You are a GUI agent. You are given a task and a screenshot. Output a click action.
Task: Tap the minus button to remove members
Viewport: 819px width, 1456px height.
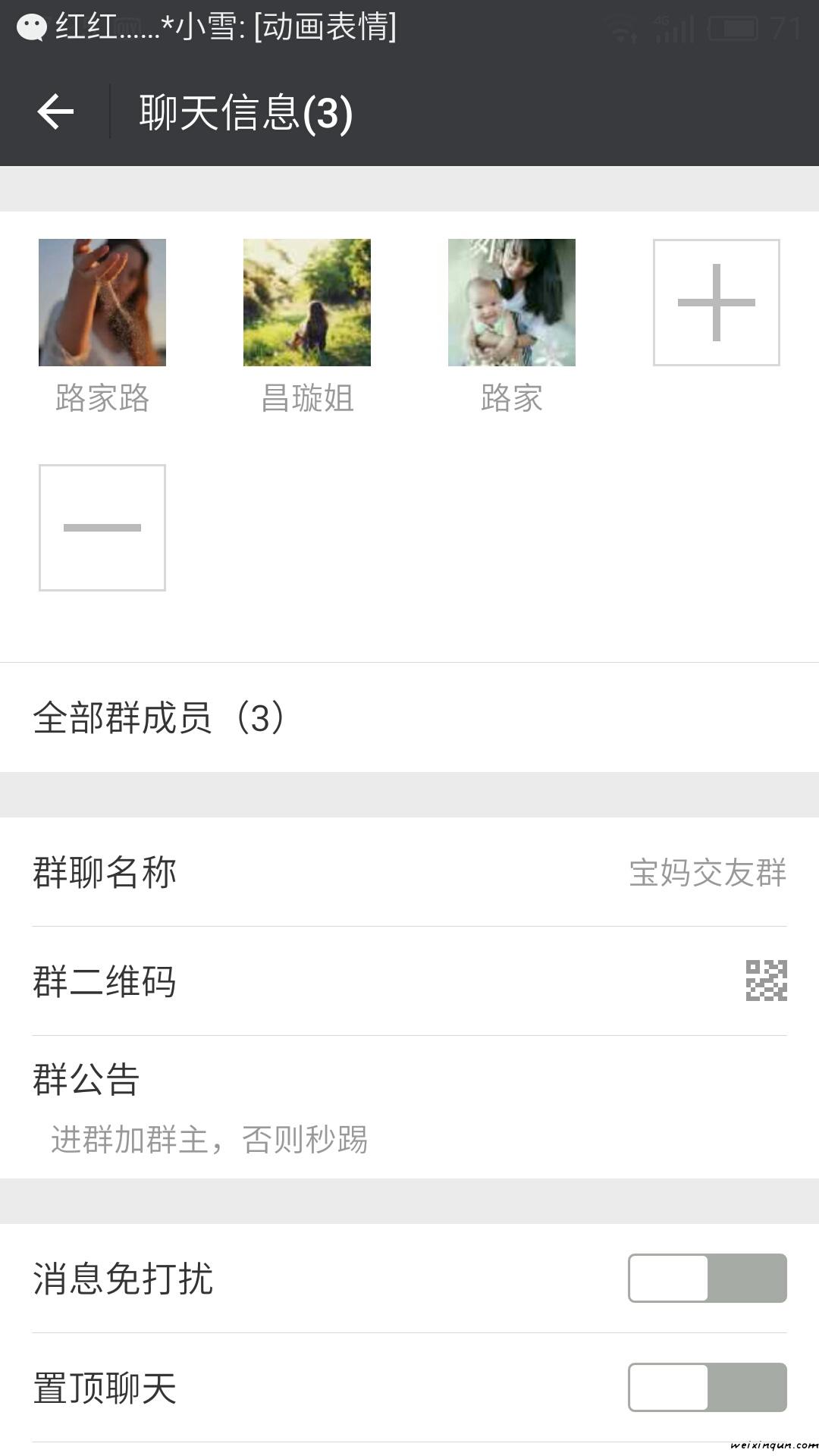(x=102, y=528)
